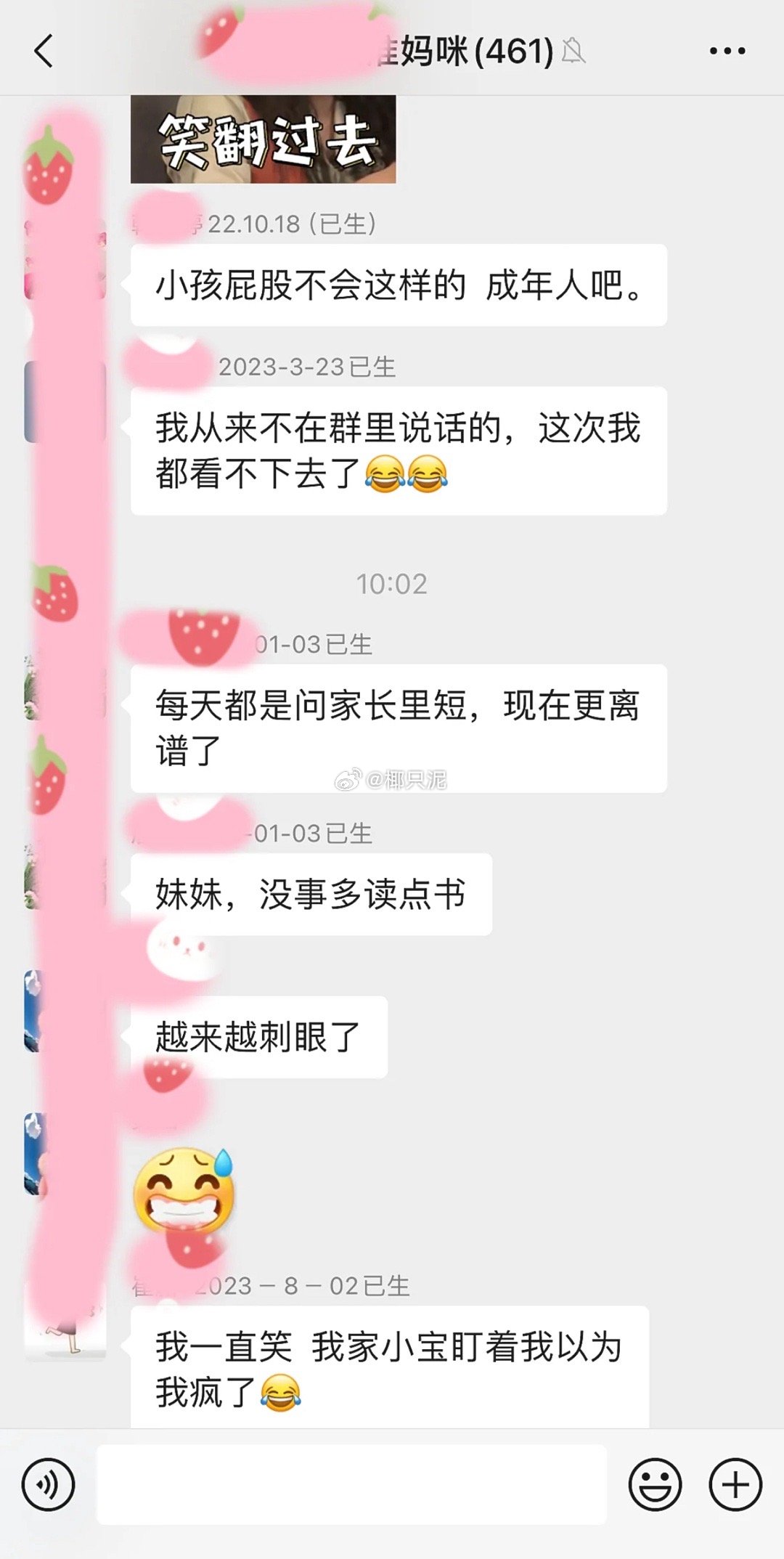Open the 笑翻过去 meme image
Image resolution: width=784 pixels, height=1559 pixels.
click(x=263, y=139)
